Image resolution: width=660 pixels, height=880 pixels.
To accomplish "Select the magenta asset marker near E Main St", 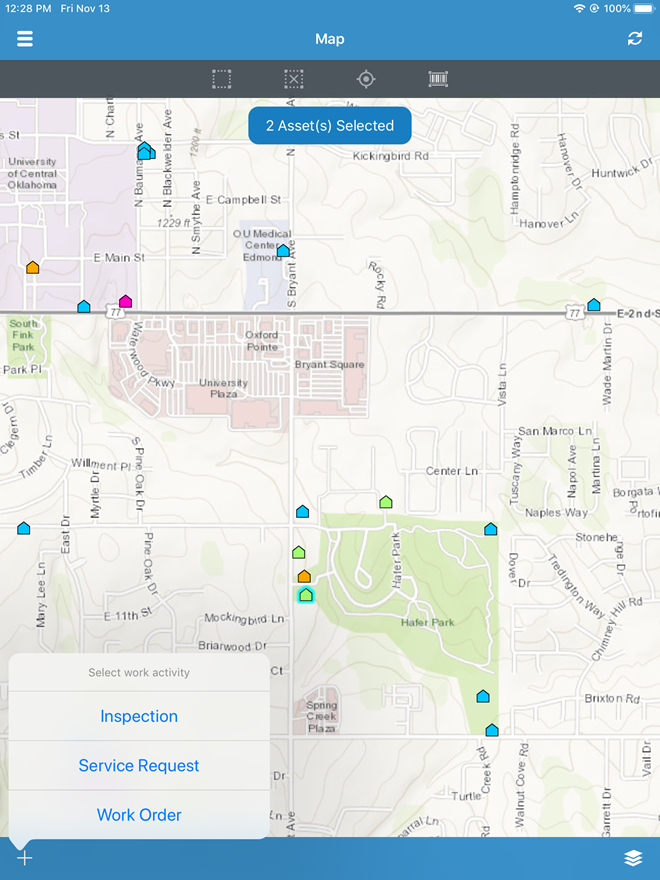I will [125, 301].
